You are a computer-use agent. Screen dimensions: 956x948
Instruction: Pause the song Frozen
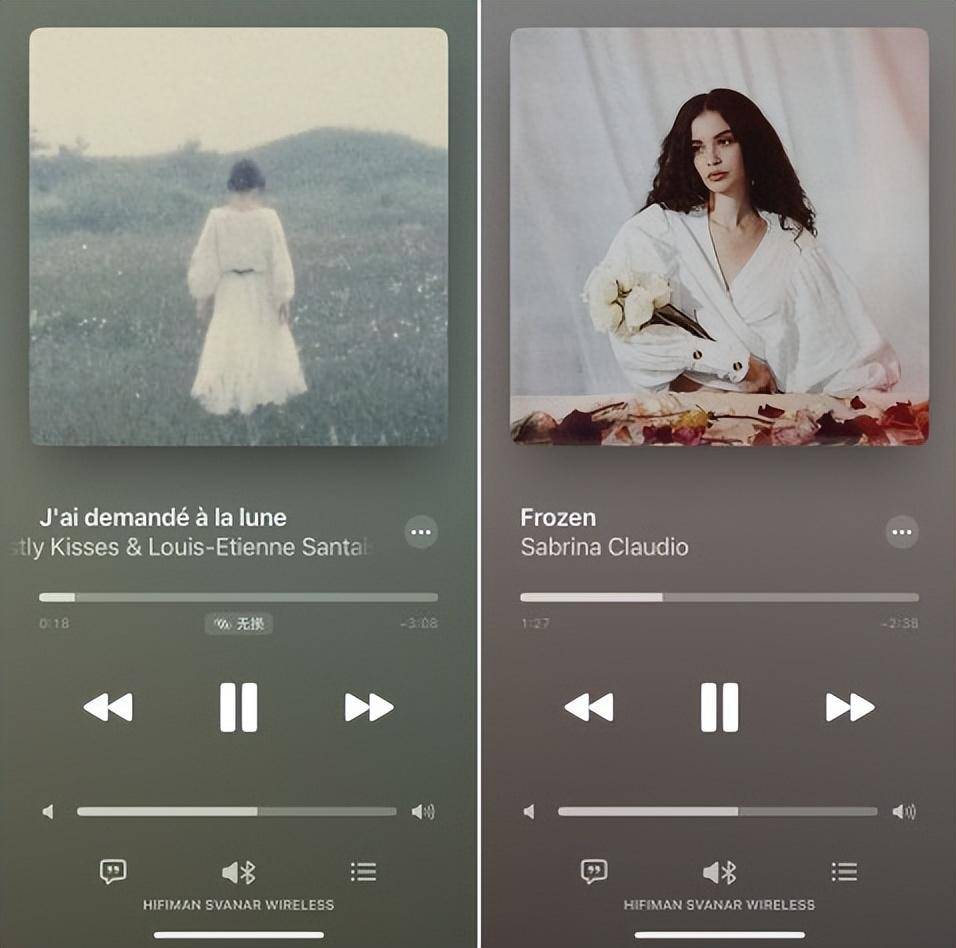(719, 707)
